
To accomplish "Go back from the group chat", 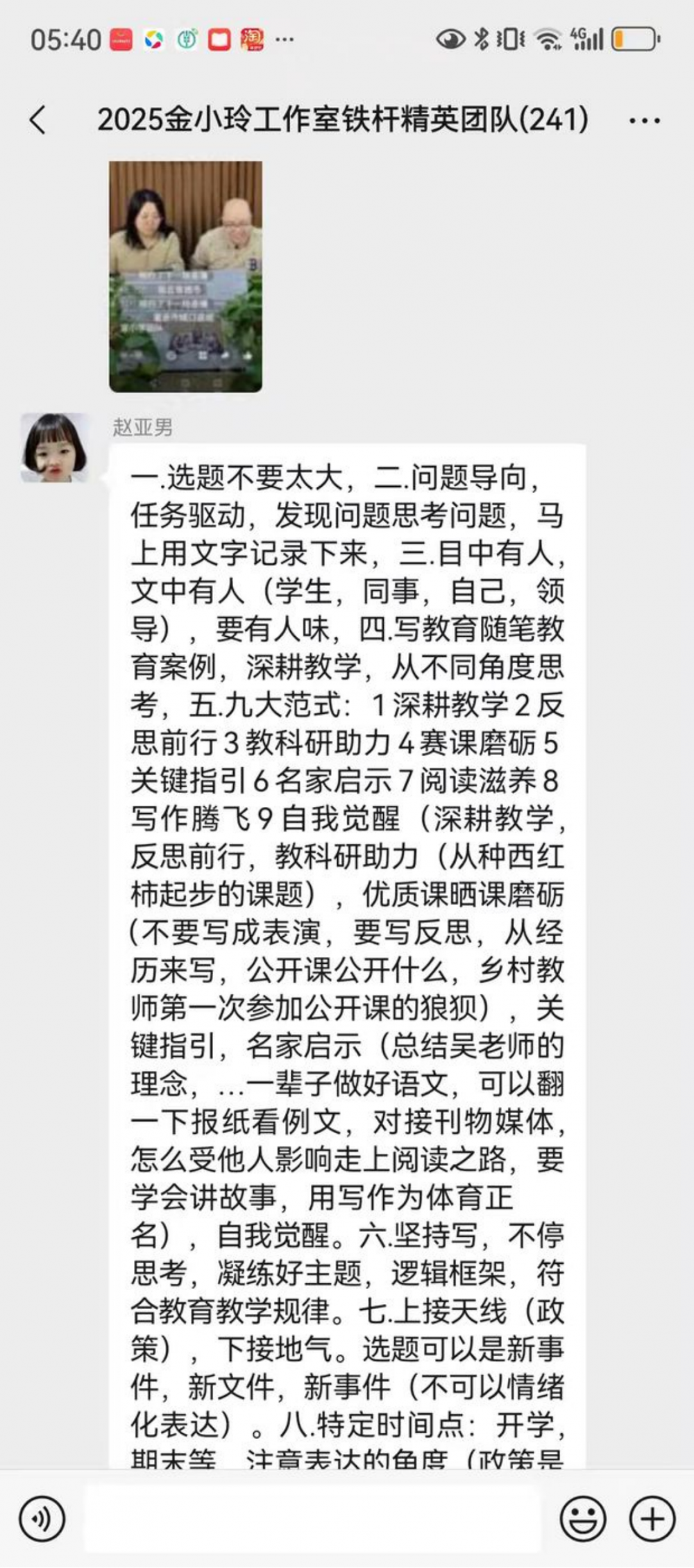I will point(38,120).
